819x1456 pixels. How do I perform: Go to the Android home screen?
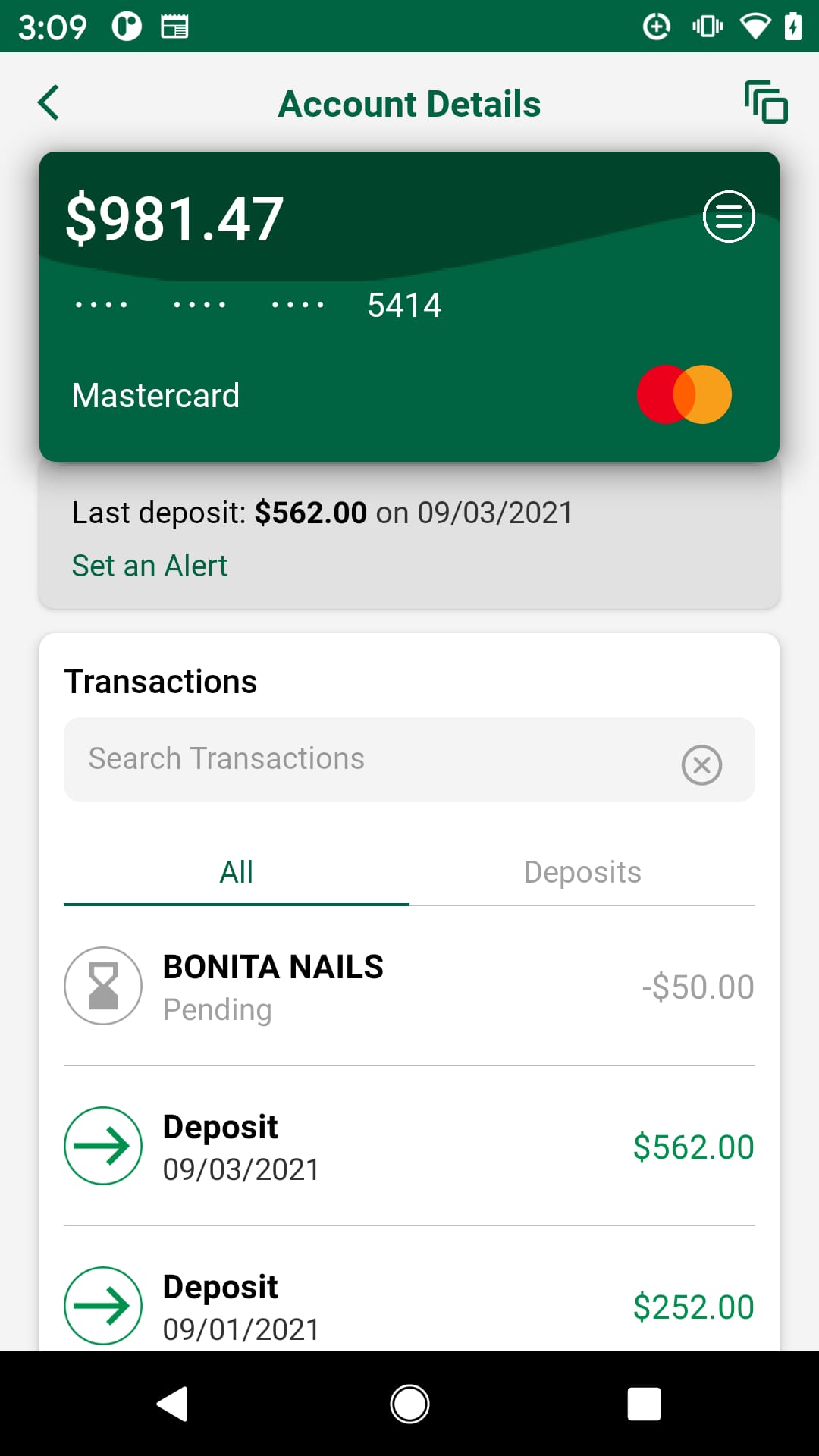409,1404
